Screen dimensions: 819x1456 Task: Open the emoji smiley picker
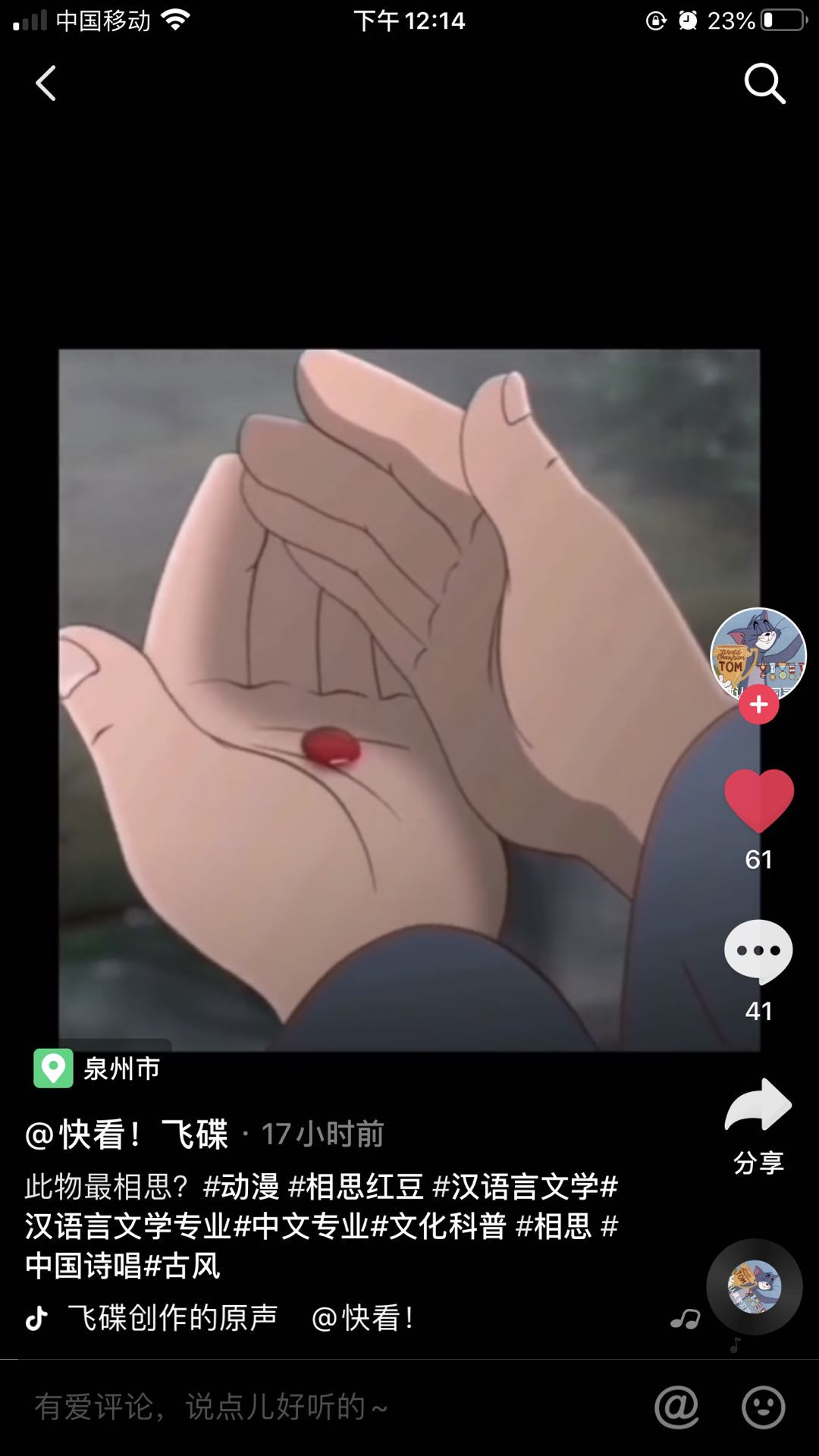coord(763,1407)
